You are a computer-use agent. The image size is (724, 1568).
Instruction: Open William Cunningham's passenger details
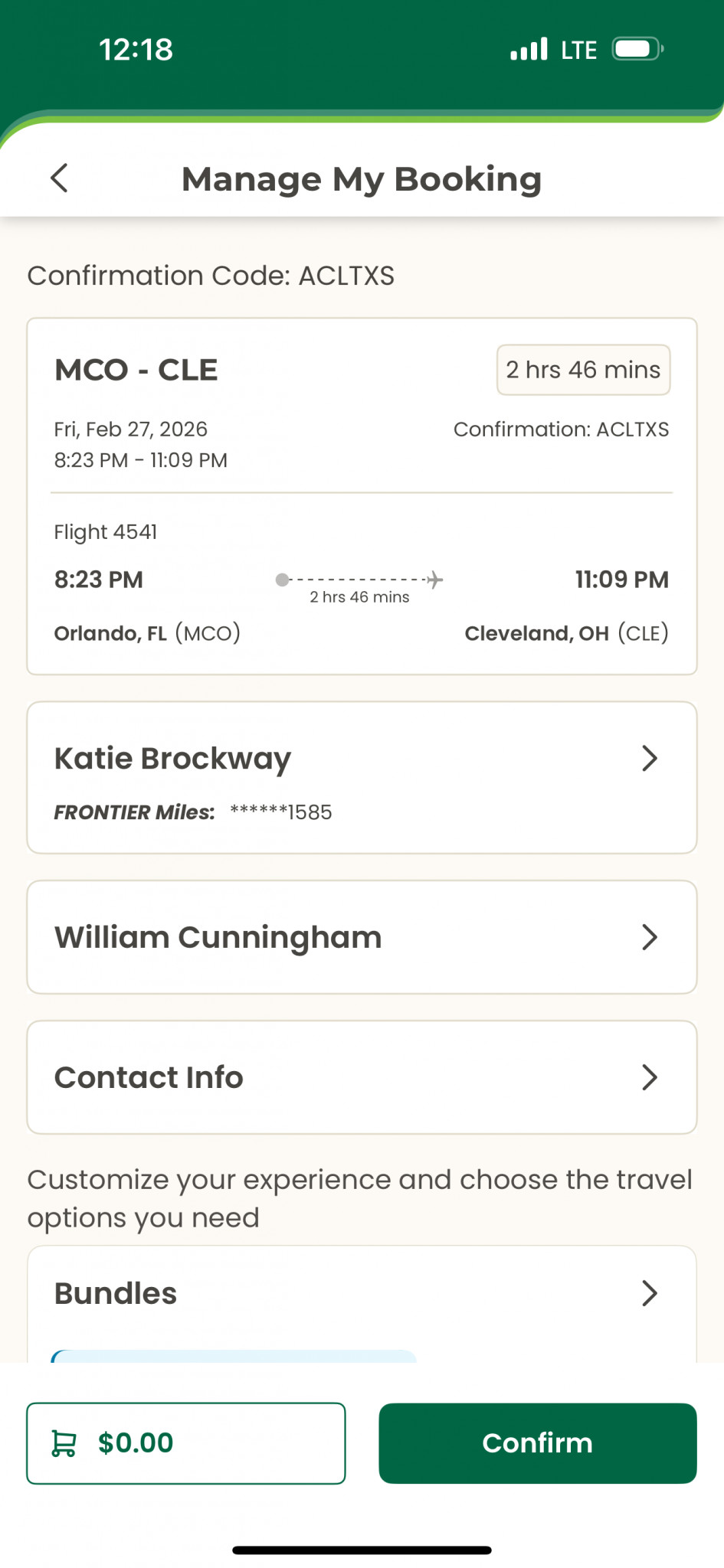(x=362, y=937)
